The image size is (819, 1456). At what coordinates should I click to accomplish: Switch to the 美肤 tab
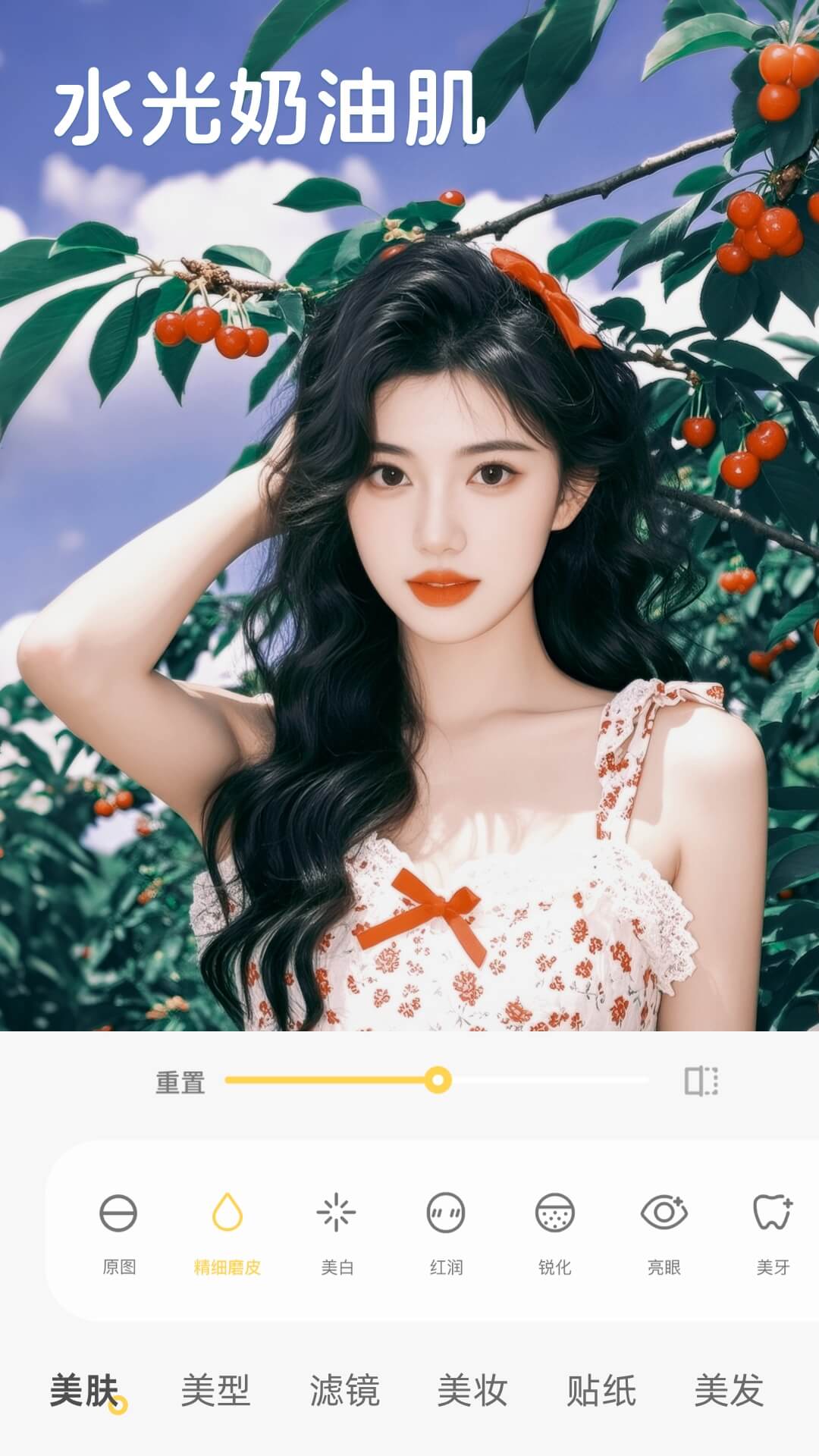coord(85,1391)
